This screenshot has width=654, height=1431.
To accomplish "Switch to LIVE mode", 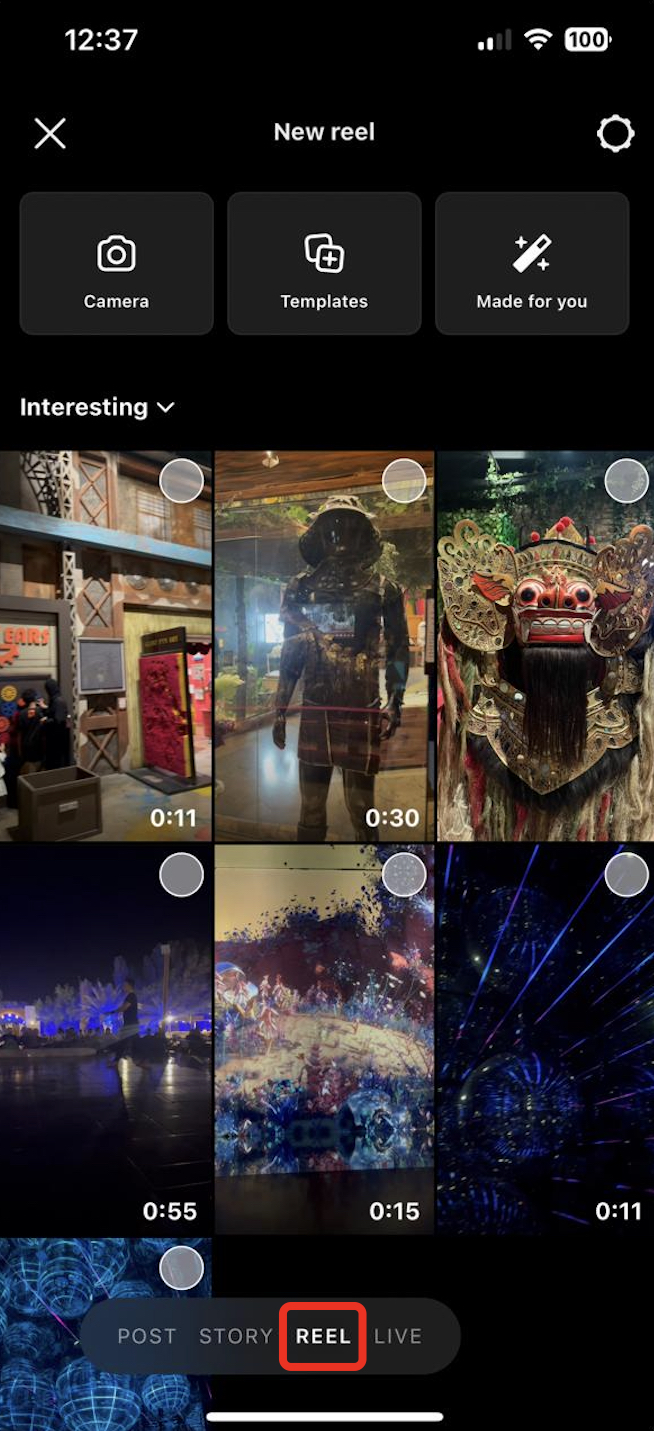I will point(398,1336).
